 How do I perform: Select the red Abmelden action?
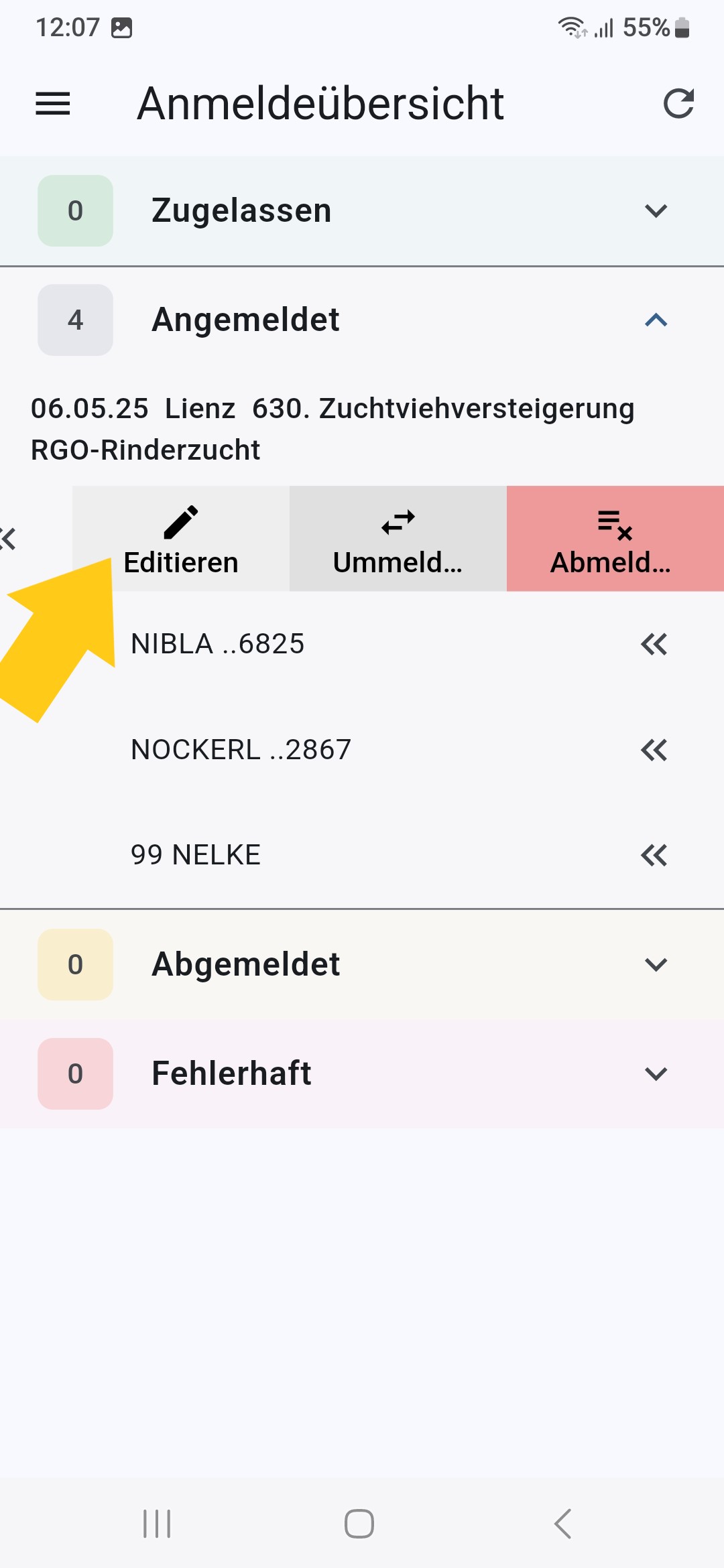615,539
